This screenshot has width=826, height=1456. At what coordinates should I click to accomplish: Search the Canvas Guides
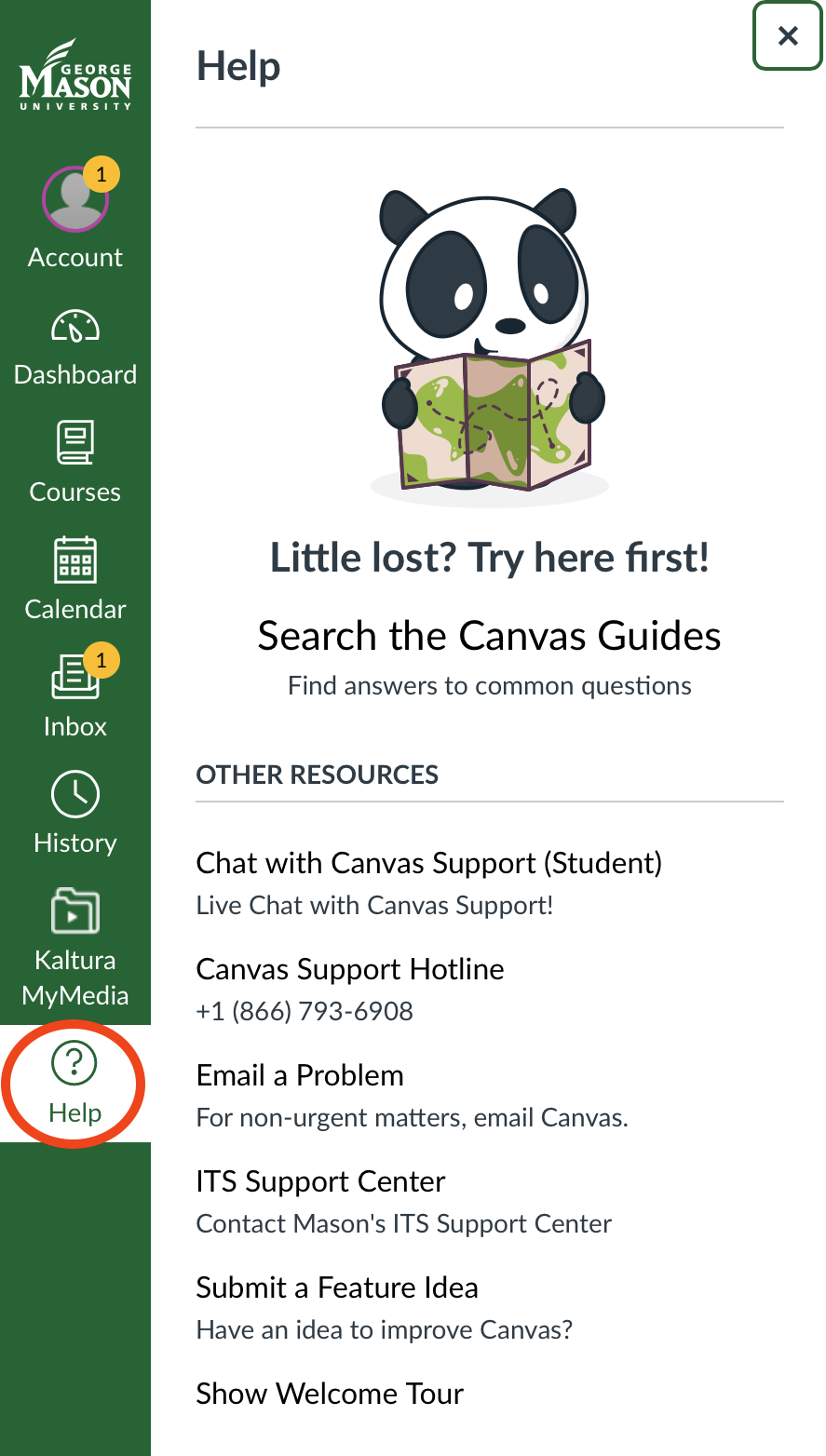tap(489, 636)
